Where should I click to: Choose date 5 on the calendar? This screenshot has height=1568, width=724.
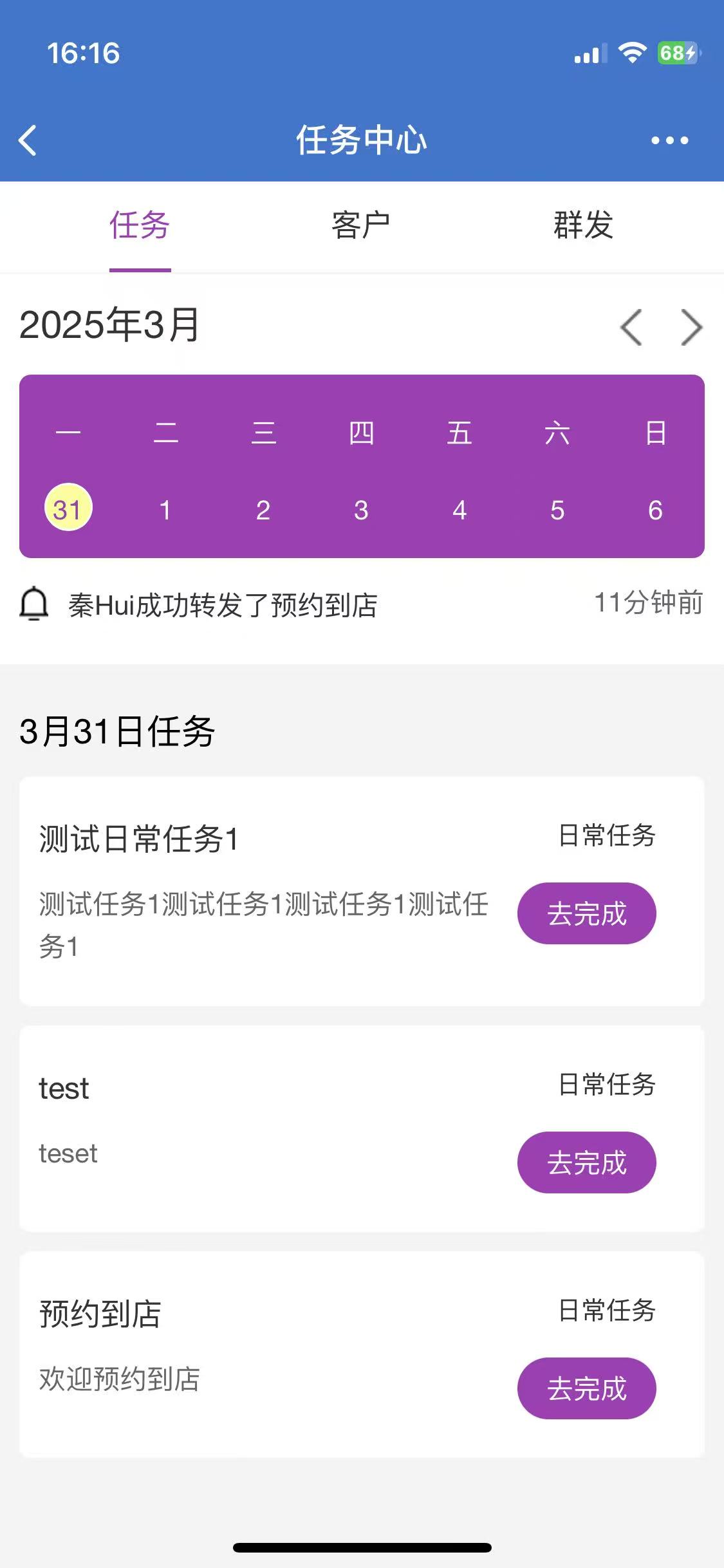click(x=557, y=510)
